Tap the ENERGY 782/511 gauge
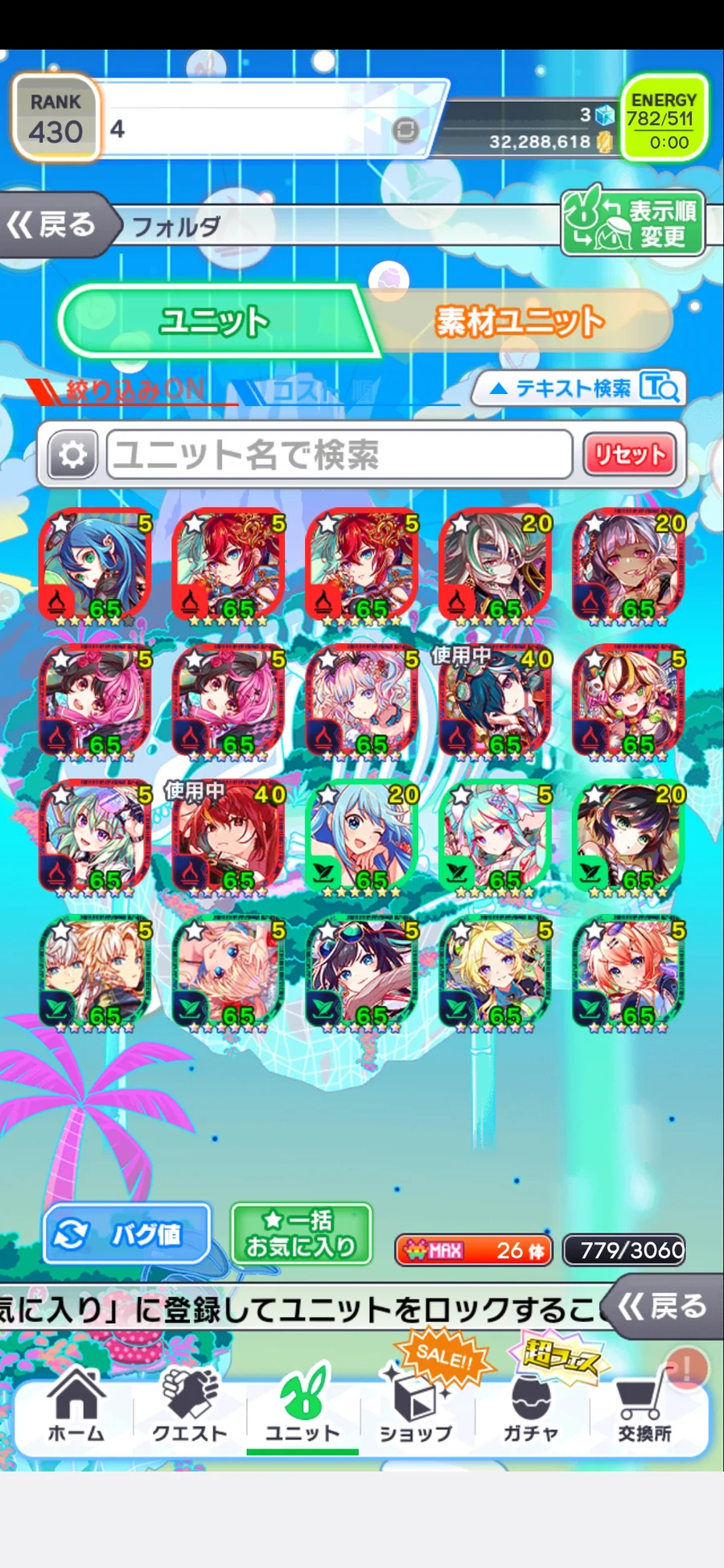 click(x=663, y=121)
